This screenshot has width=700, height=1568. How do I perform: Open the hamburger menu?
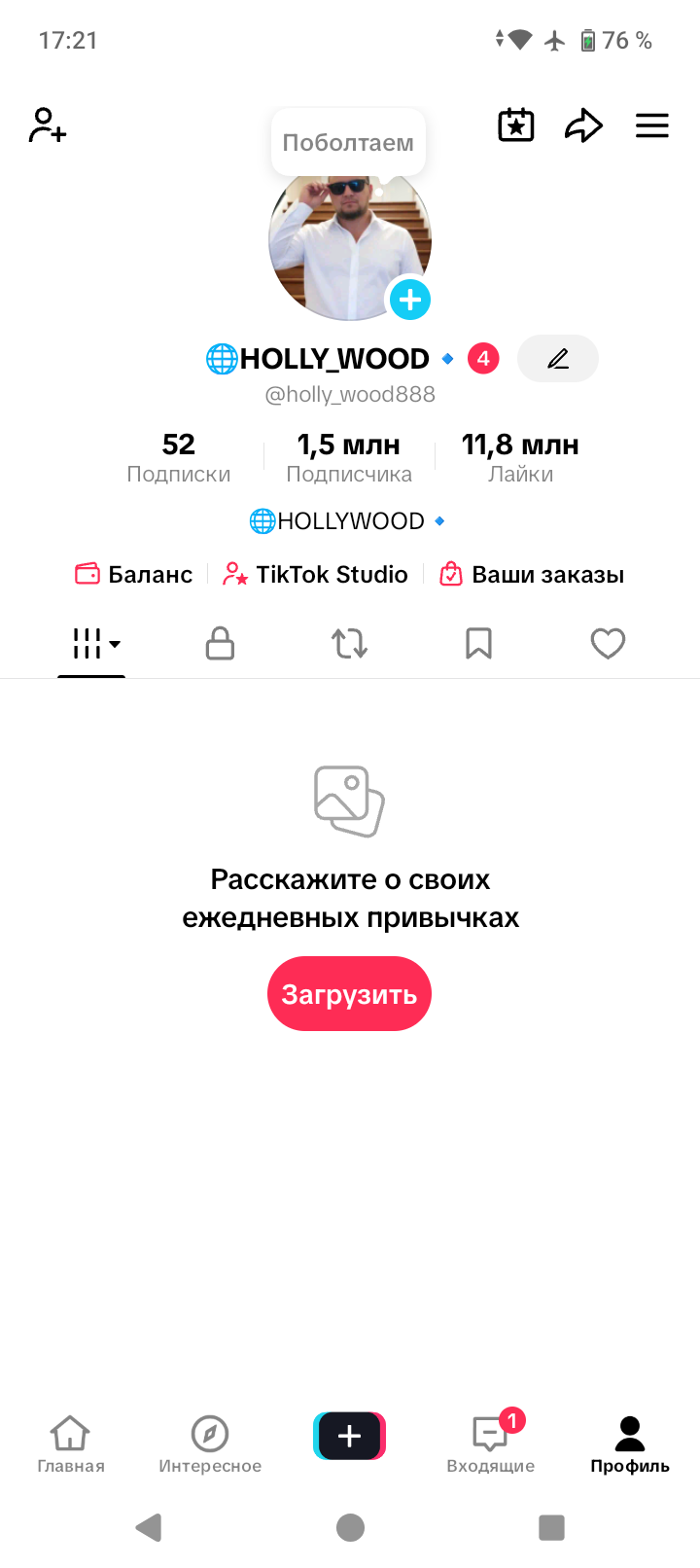coord(652,125)
